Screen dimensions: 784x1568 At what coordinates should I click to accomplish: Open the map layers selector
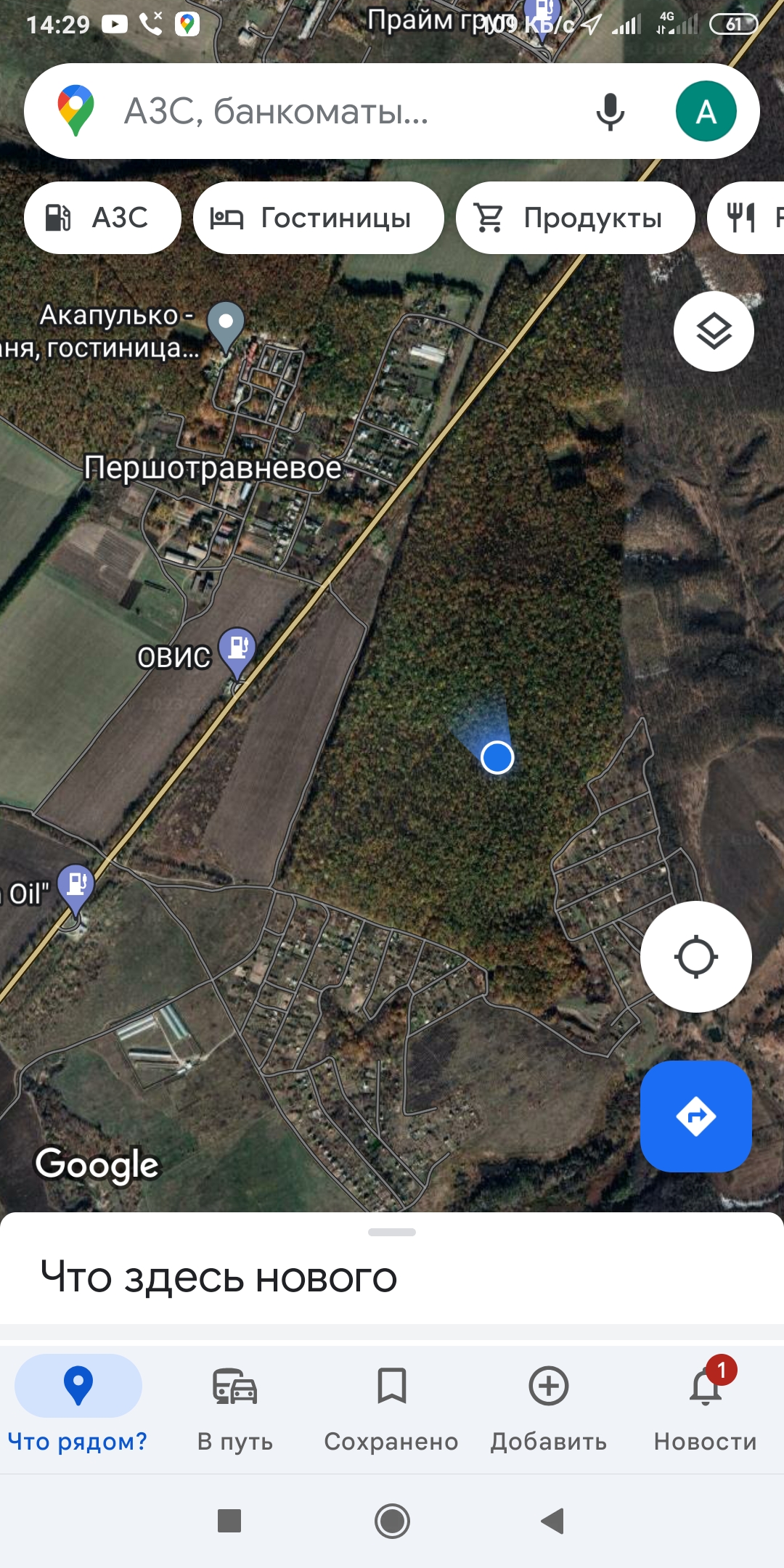coord(714,332)
